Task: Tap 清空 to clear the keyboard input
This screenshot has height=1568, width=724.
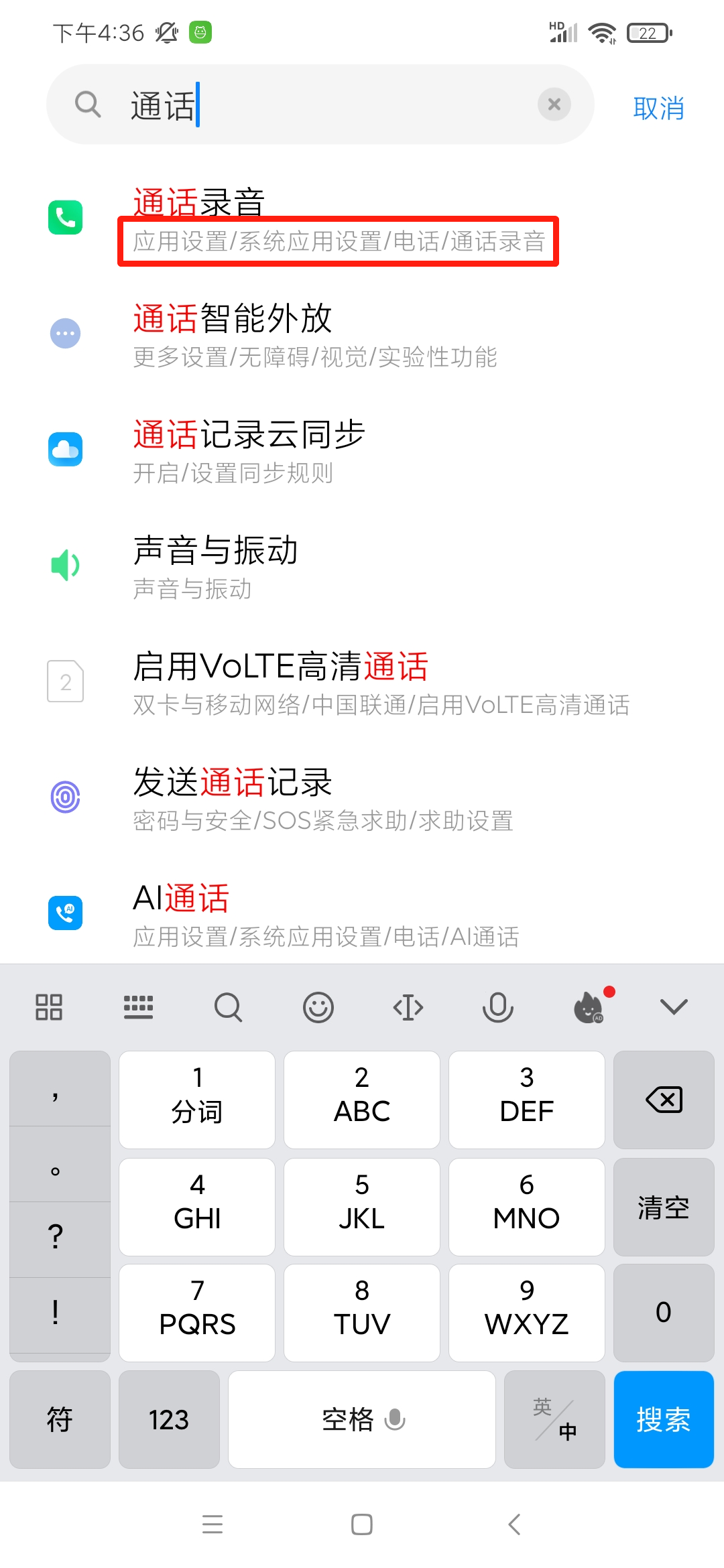Action: (664, 1207)
